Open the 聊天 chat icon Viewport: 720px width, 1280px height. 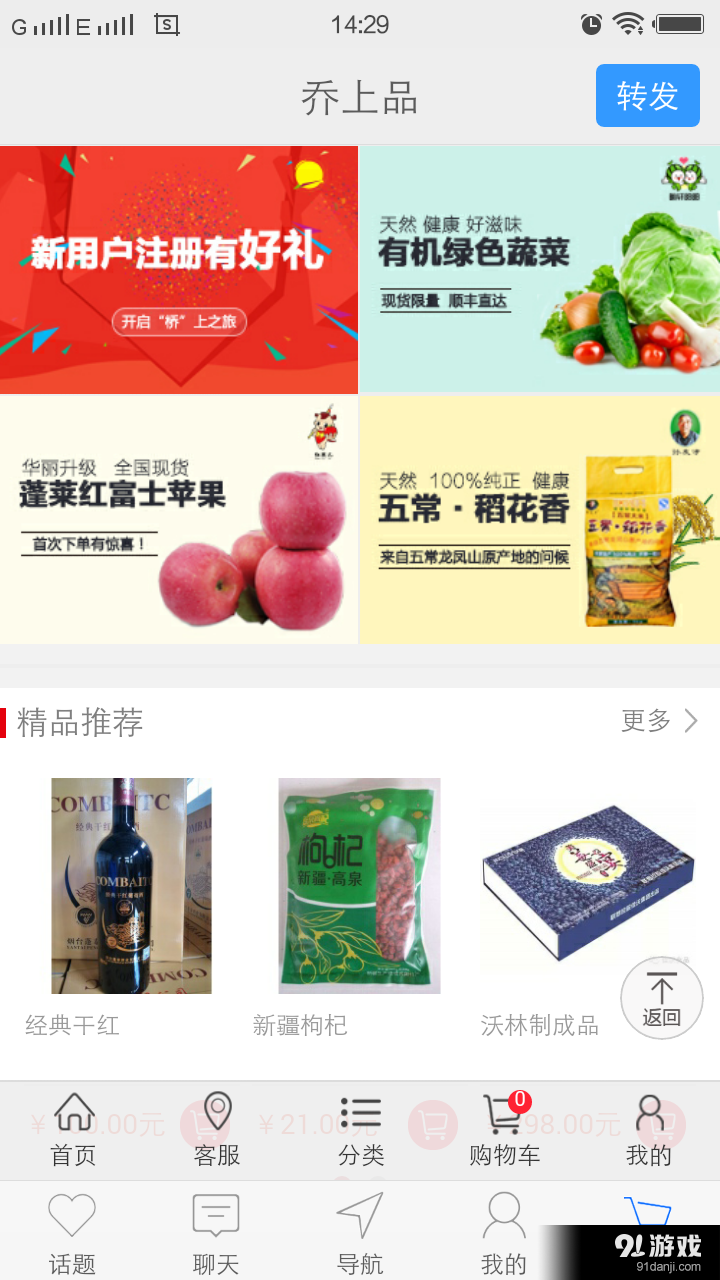click(216, 1212)
